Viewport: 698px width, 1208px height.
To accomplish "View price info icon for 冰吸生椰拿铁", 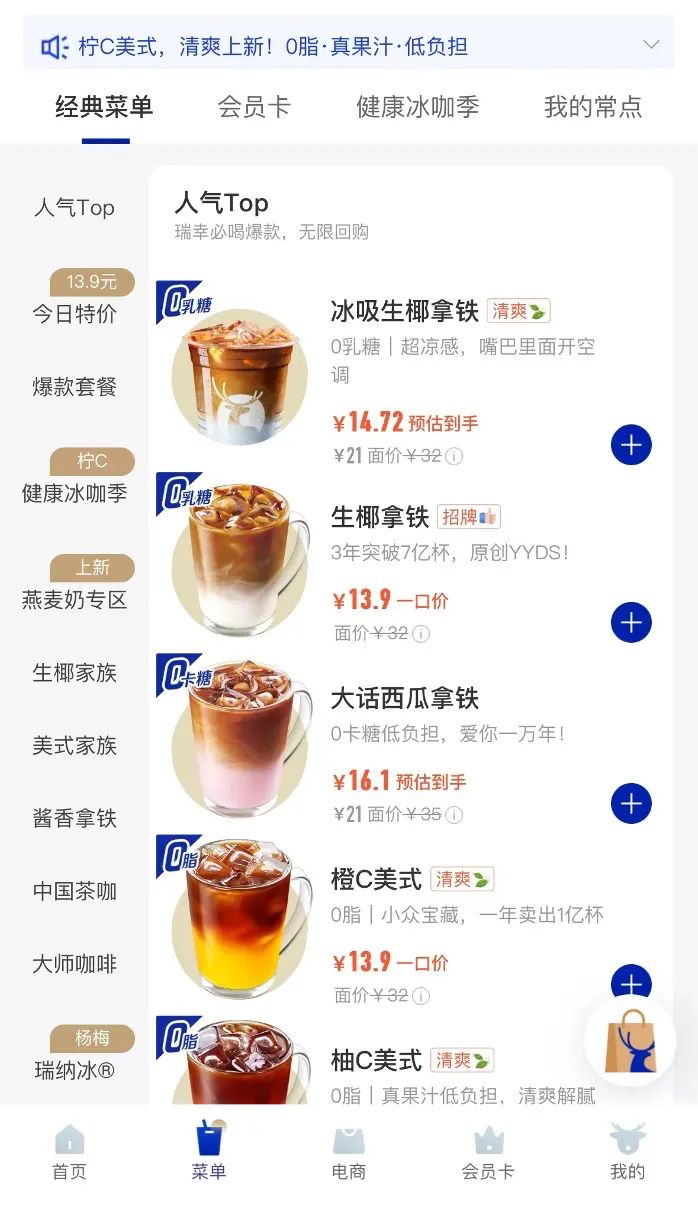I will pyautogui.click(x=454, y=456).
